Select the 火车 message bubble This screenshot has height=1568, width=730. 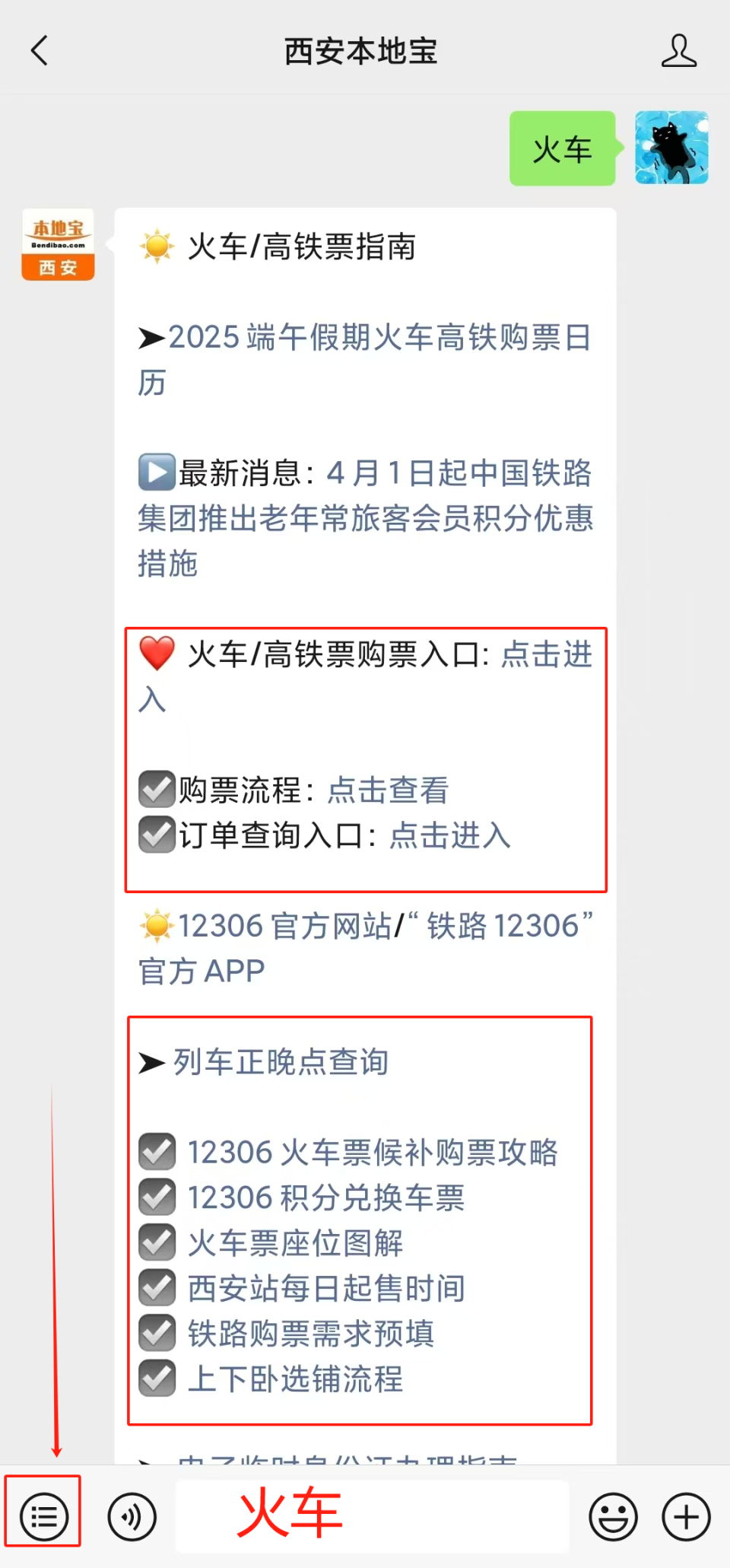point(562,148)
